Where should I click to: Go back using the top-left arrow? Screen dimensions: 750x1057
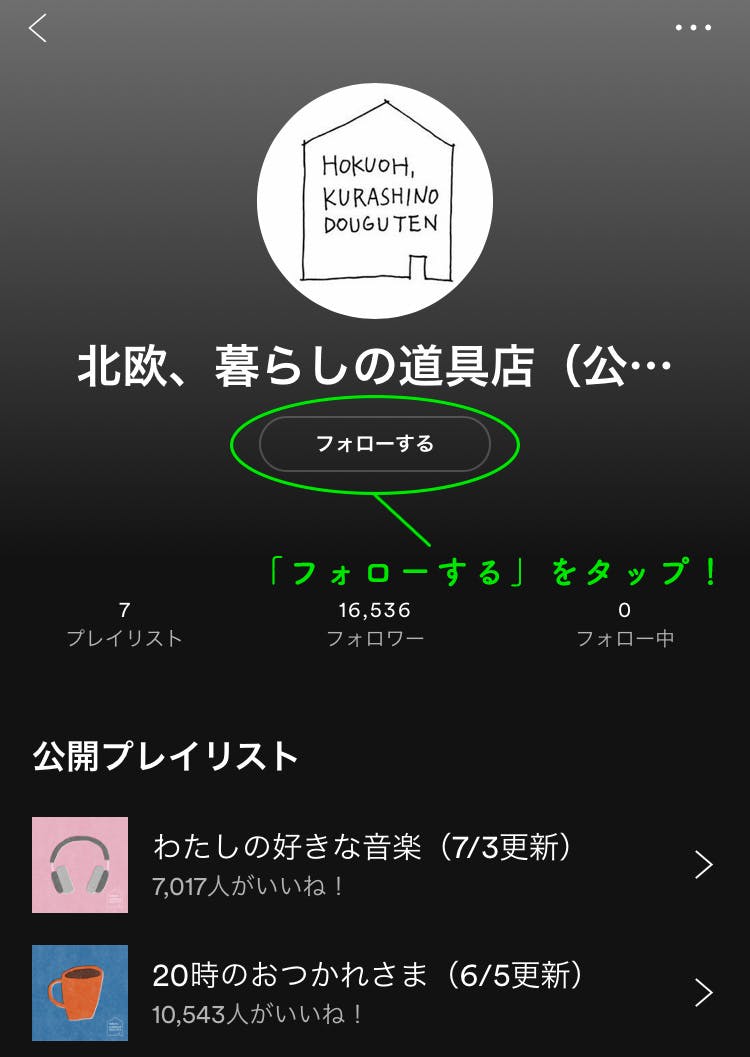click(38, 28)
